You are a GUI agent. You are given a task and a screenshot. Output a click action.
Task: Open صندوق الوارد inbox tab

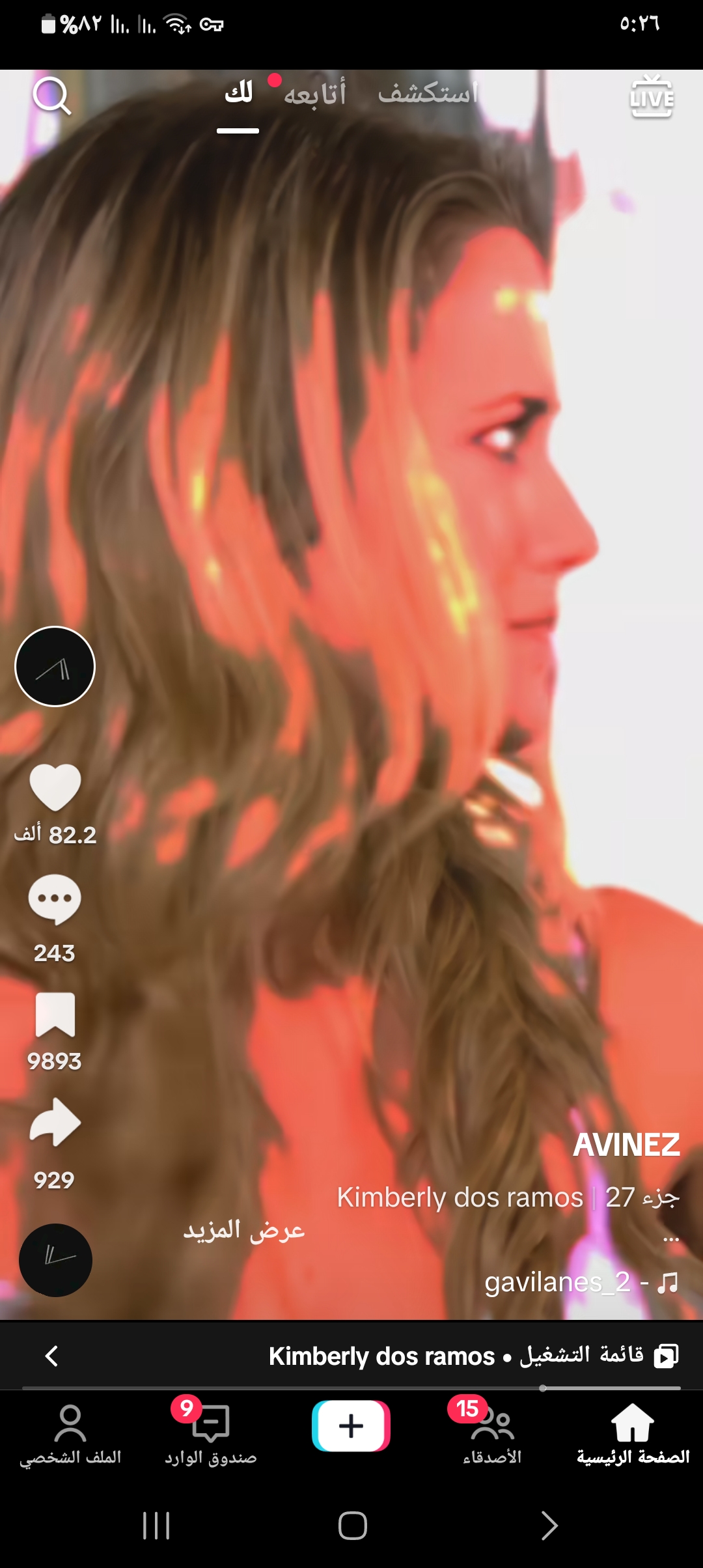(x=210, y=1434)
